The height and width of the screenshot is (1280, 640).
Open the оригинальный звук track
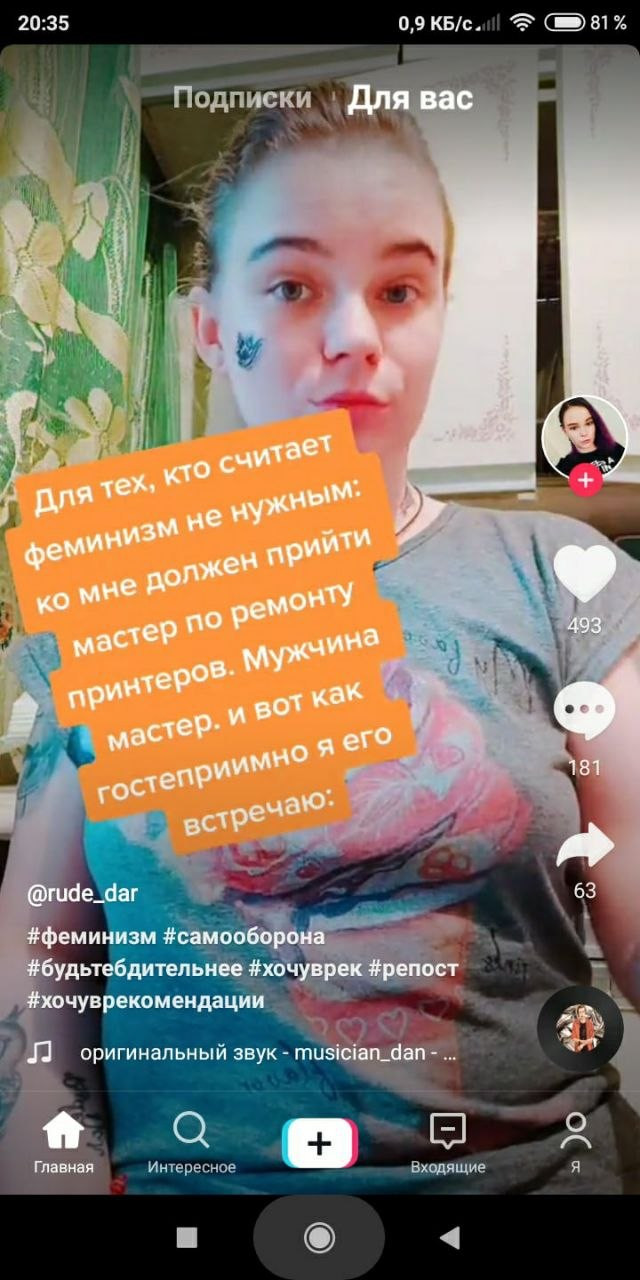[x=268, y=1053]
